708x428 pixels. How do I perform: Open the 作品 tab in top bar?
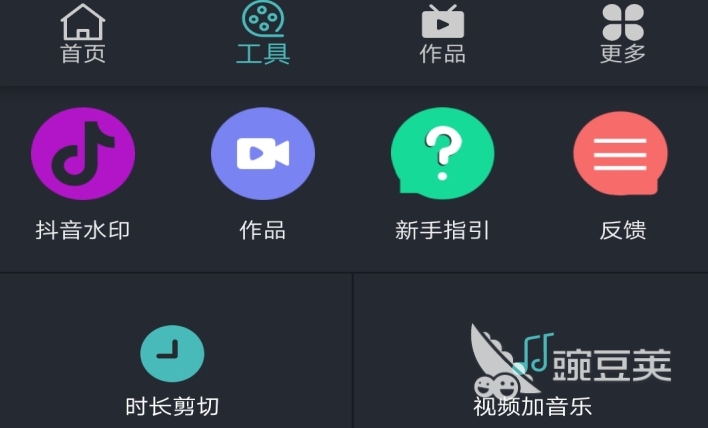click(442, 34)
